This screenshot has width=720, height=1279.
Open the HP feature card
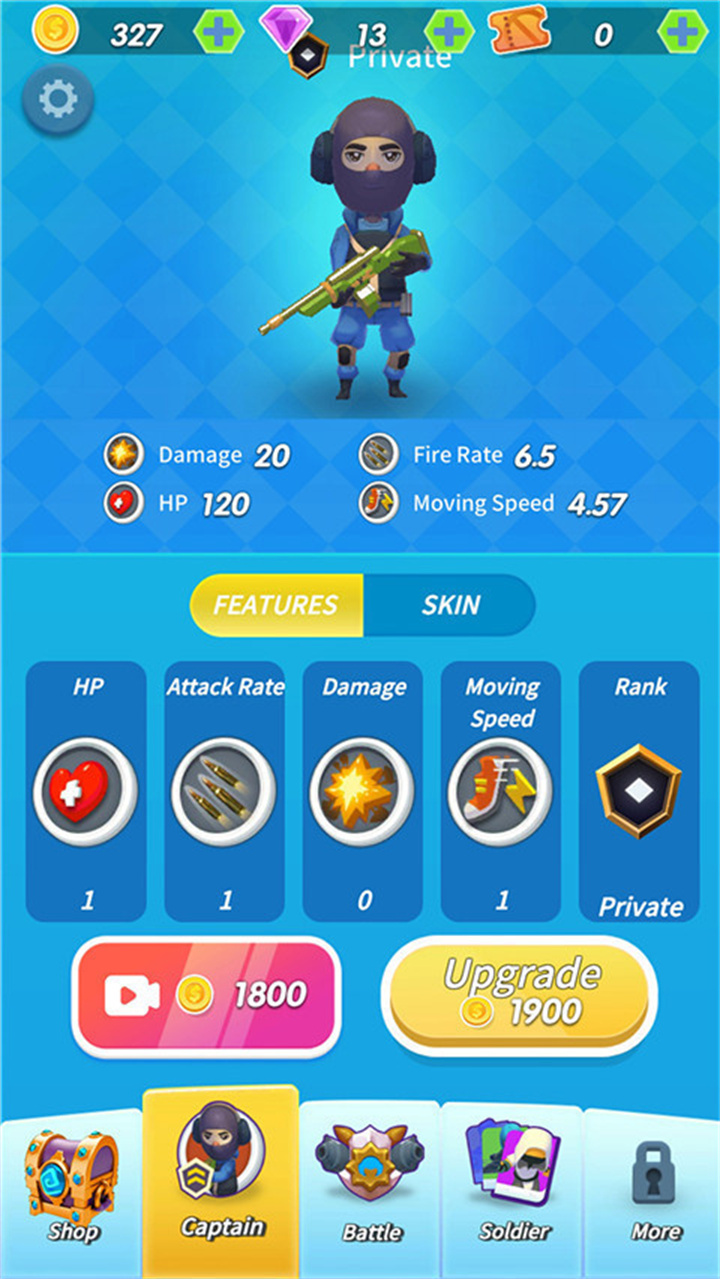[x=86, y=790]
